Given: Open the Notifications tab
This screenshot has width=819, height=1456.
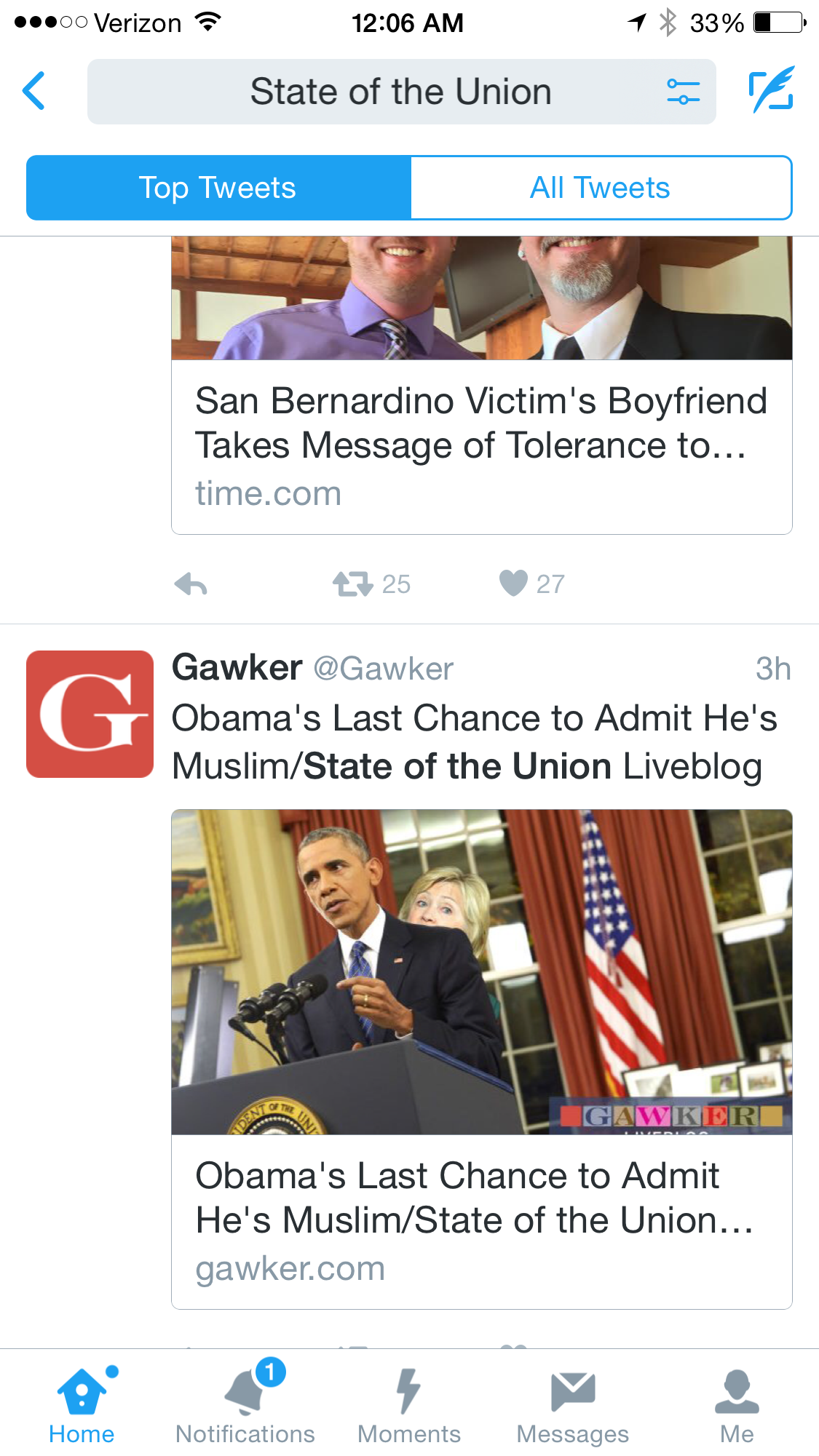Looking at the screenshot, I should pyautogui.click(x=245, y=1404).
